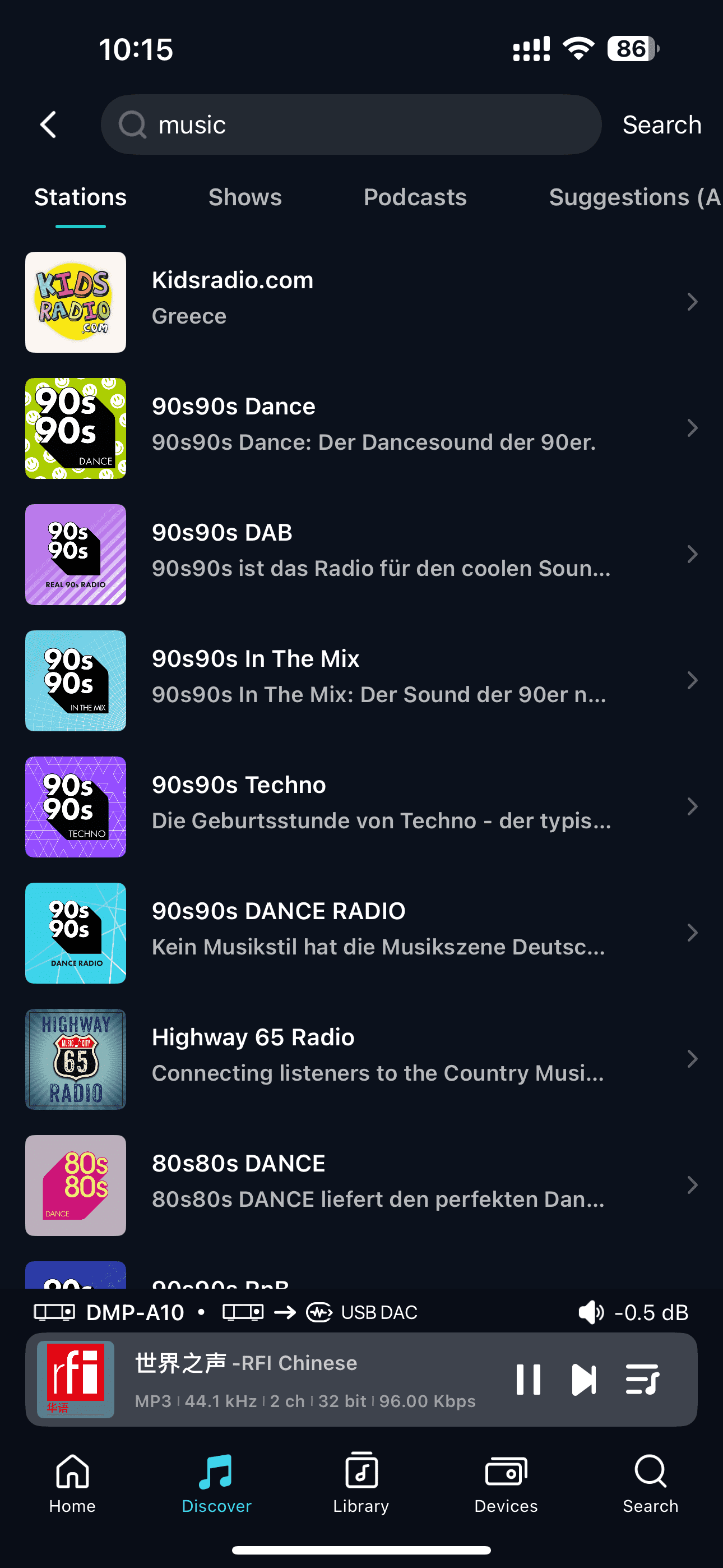Select the 80s80s DANCE station

pyautogui.click(x=361, y=1185)
